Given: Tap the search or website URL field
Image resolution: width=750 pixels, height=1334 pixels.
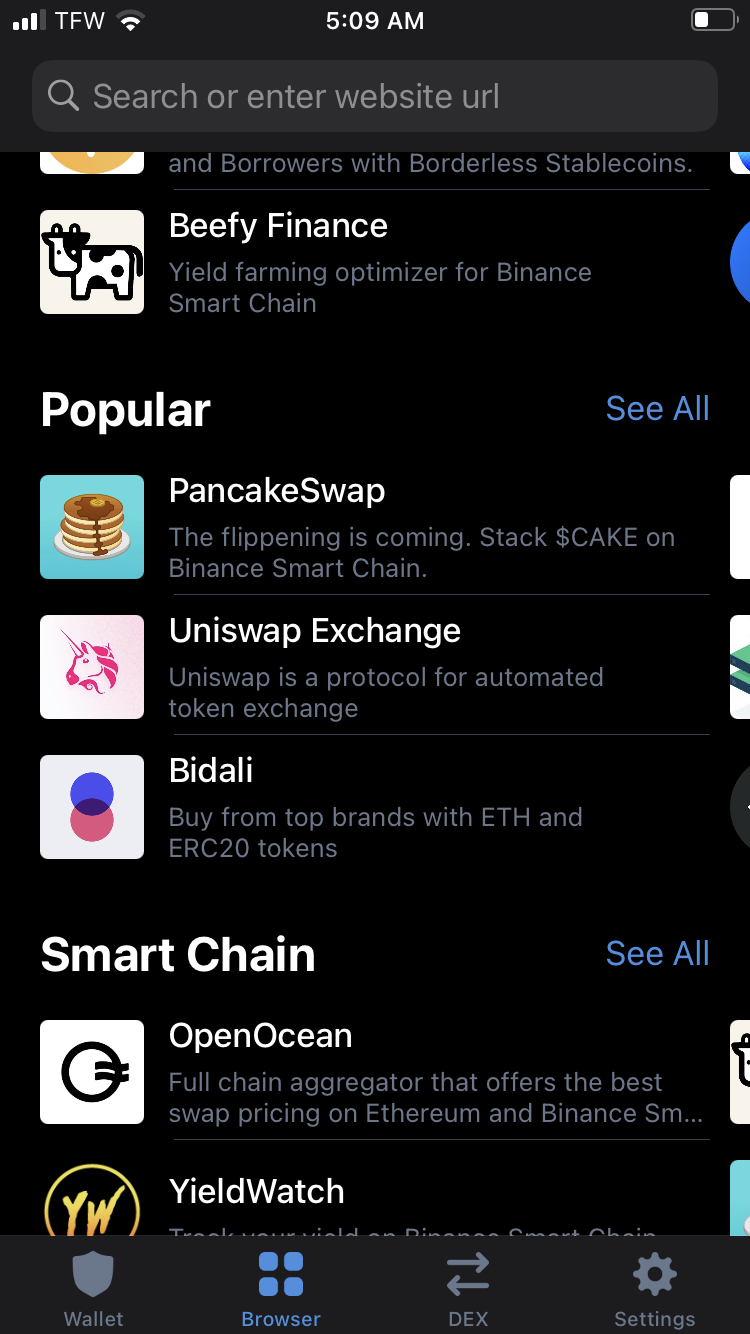Looking at the screenshot, I should point(375,96).
